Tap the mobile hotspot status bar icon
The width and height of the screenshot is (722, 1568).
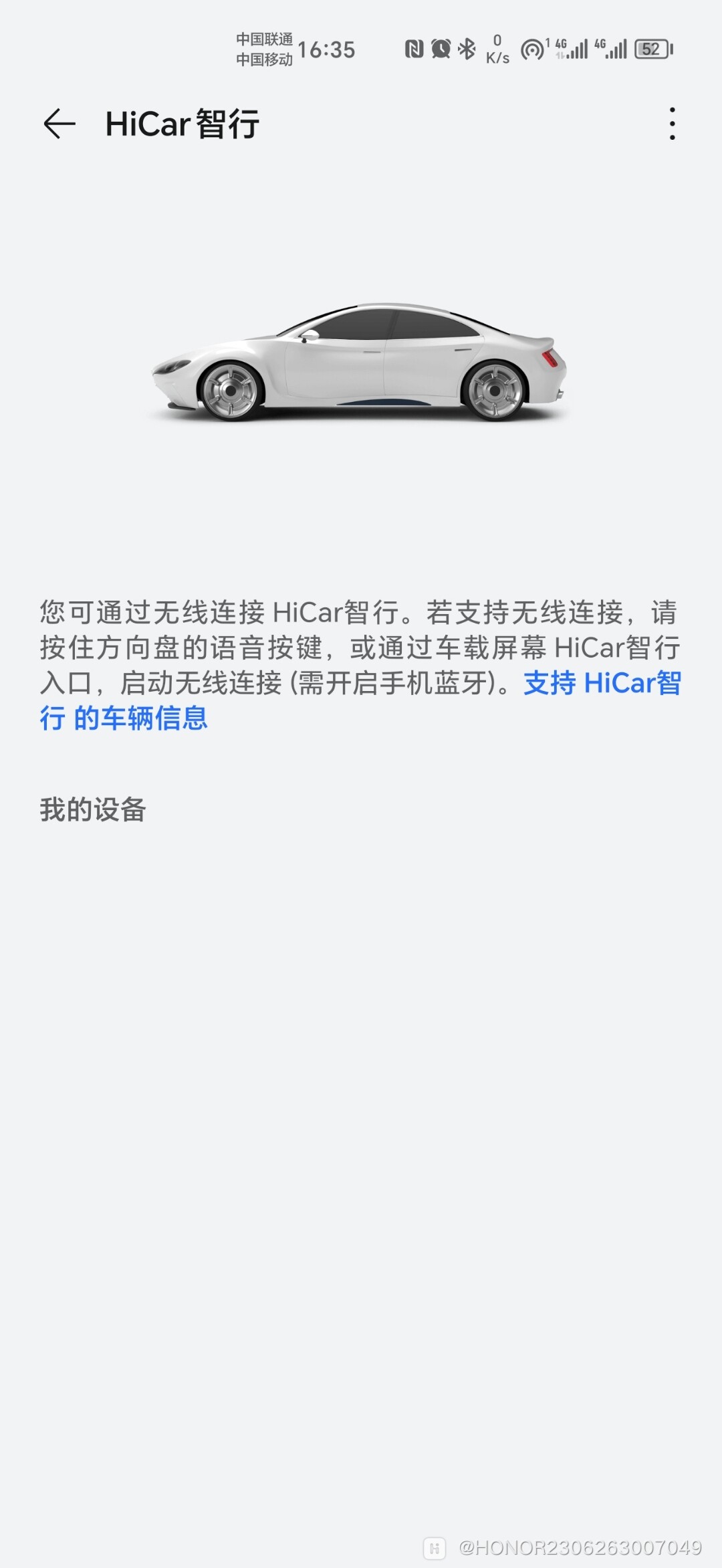click(x=531, y=49)
